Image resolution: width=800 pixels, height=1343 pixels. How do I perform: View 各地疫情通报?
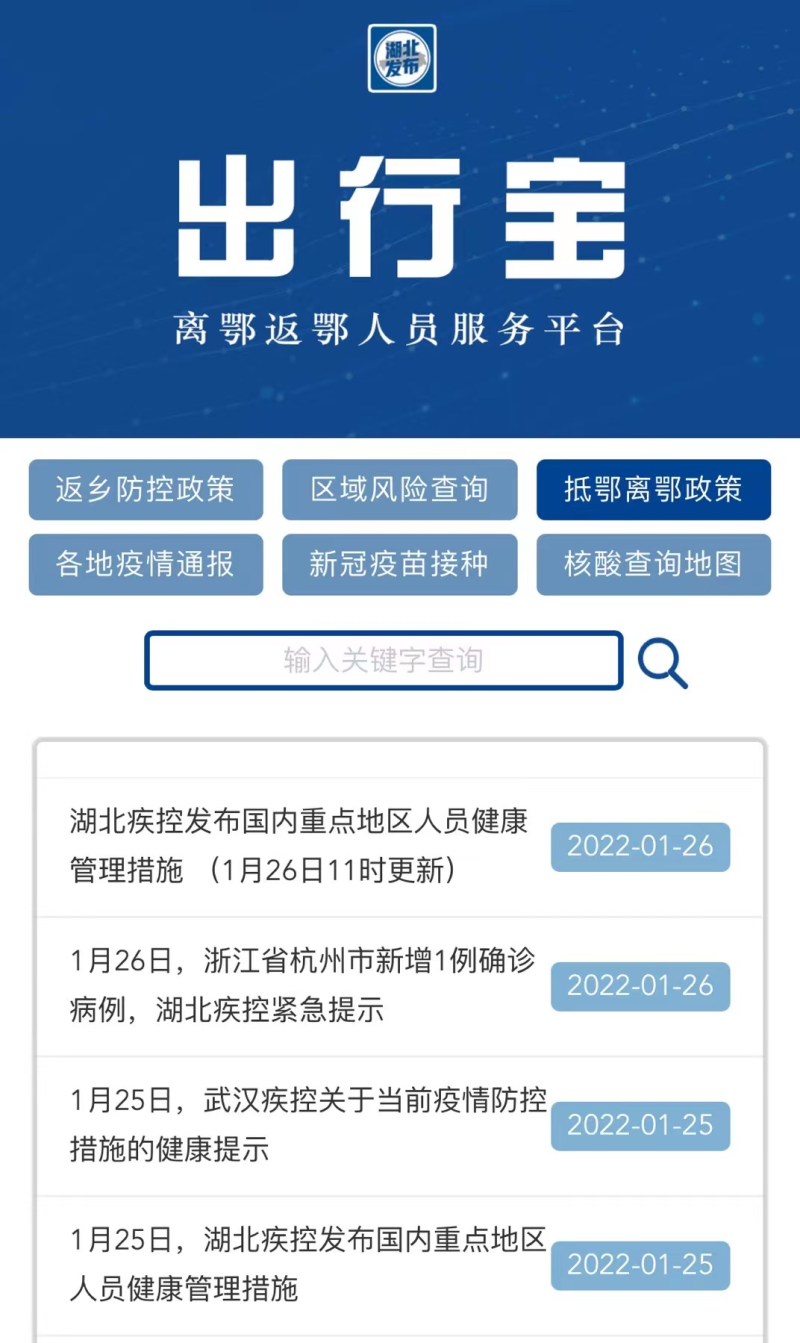(x=146, y=564)
